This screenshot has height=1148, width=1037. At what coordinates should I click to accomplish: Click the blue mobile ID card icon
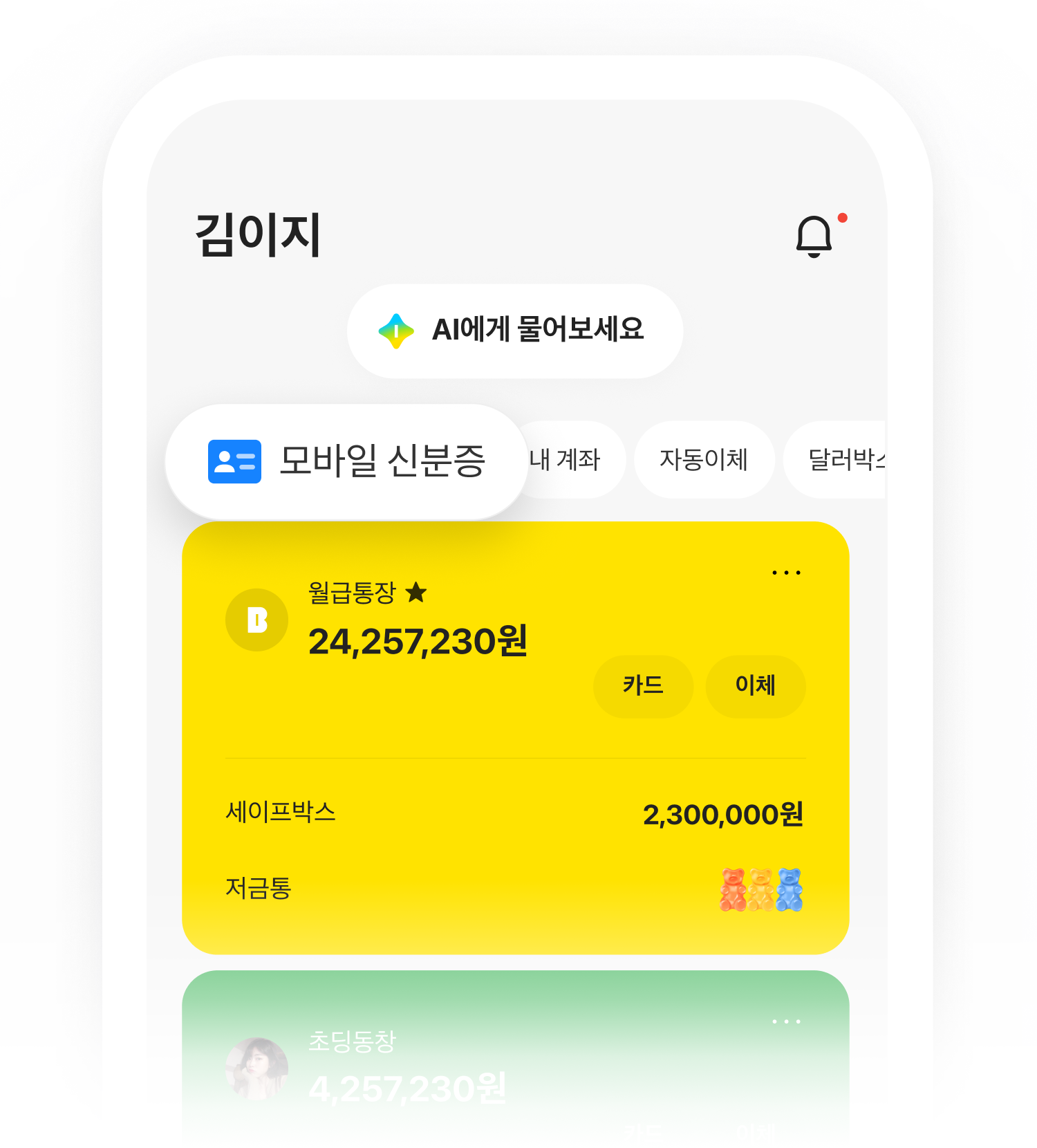[x=234, y=461]
